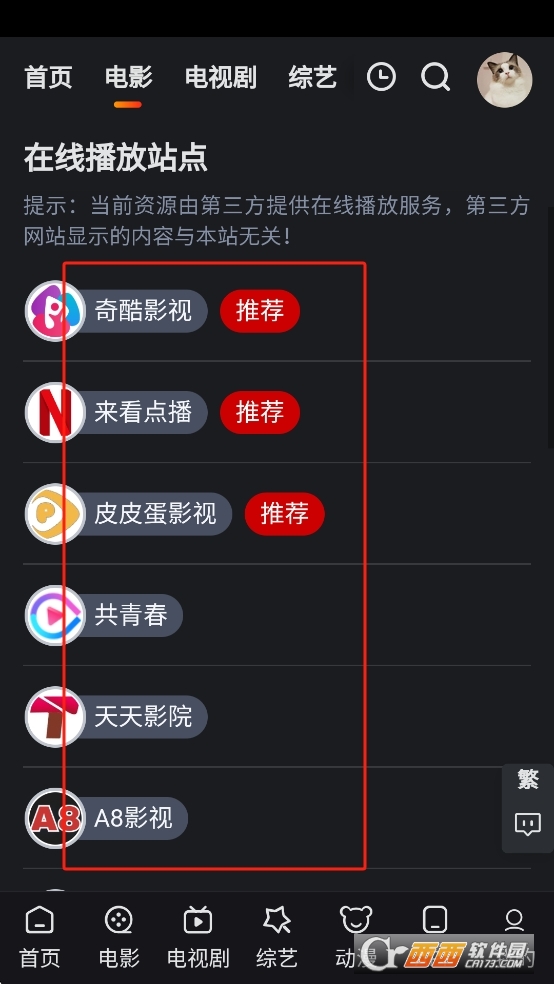Go to 电视剧 in bottom navigation
The width and height of the screenshot is (554, 984).
pyautogui.click(x=198, y=938)
